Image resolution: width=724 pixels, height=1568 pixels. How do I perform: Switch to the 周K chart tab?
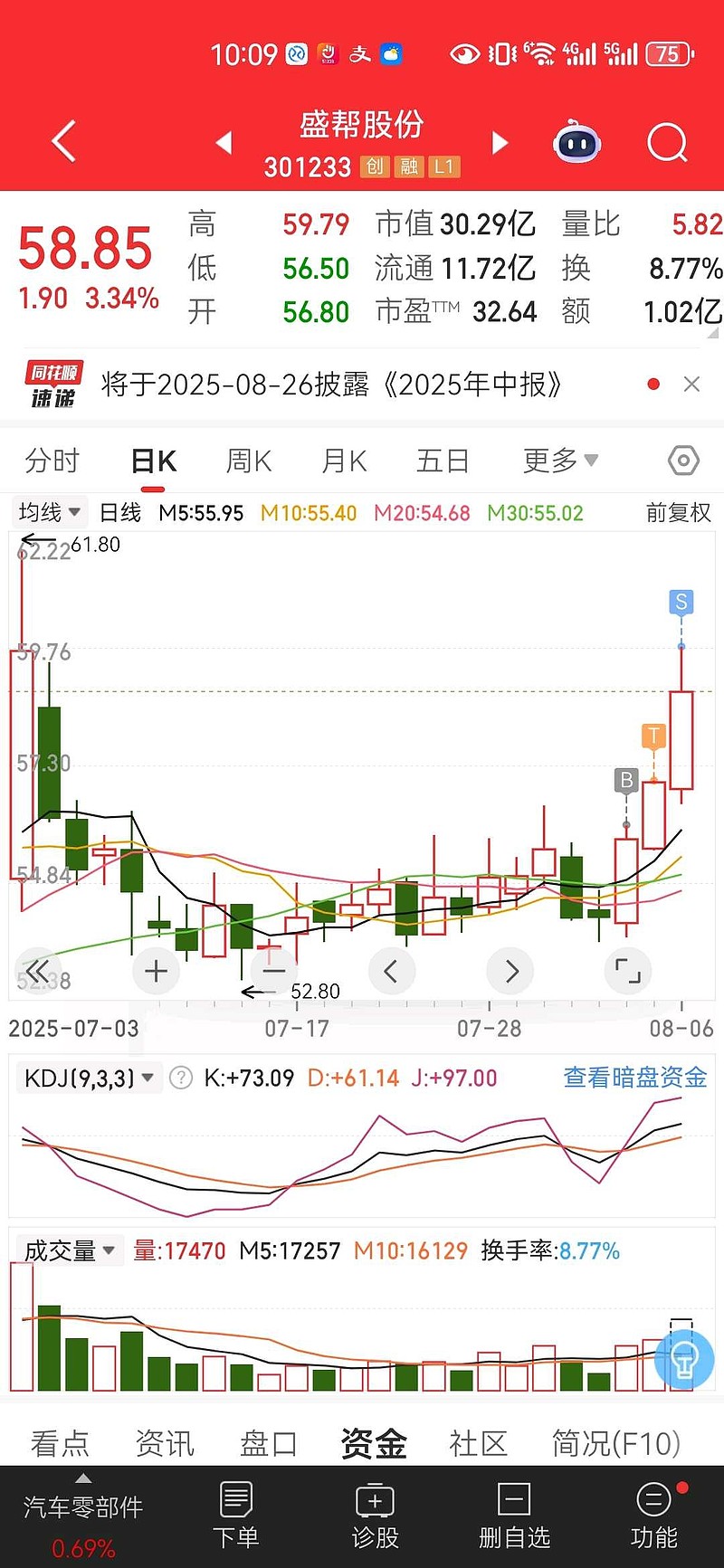[x=249, y=461]
